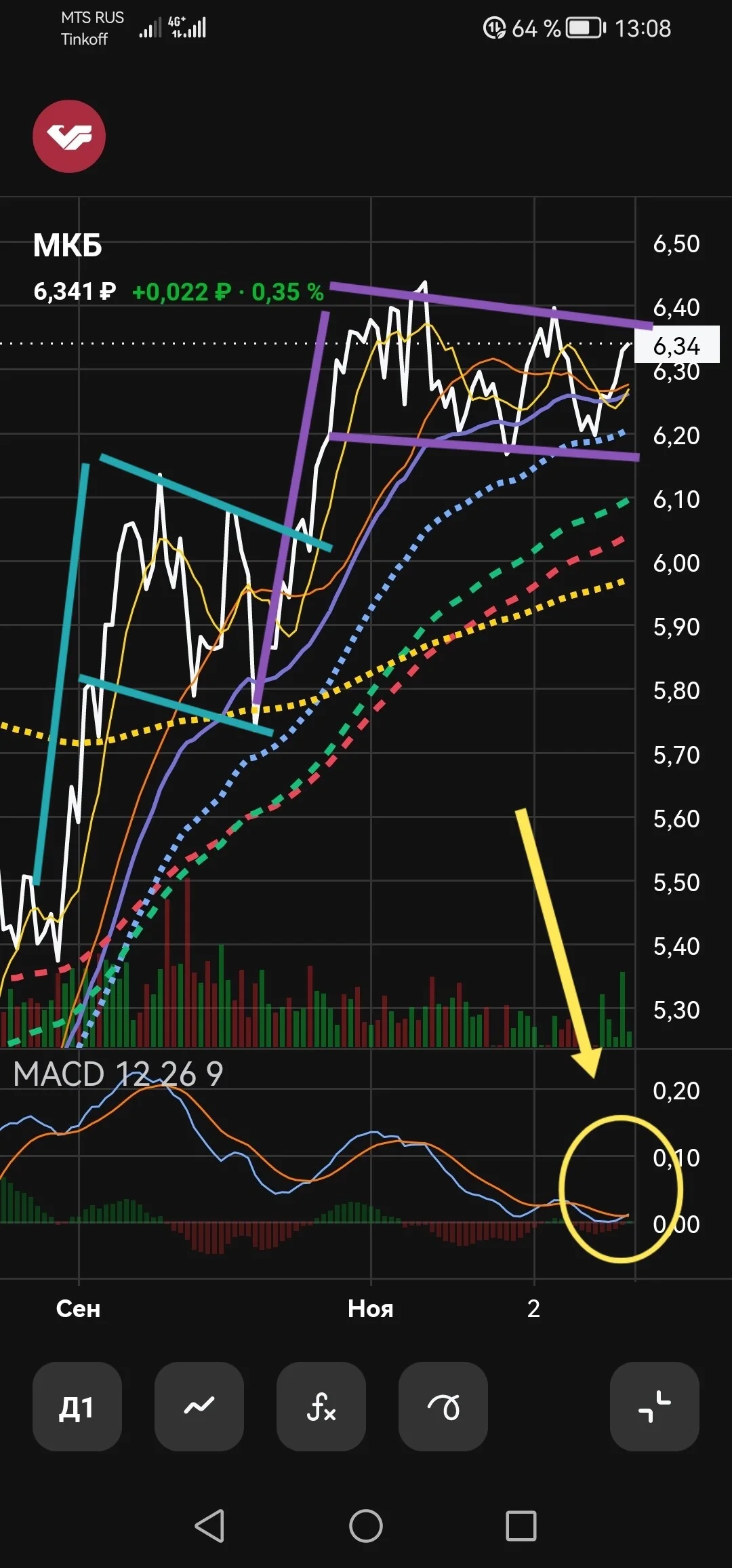Open the fx indicators menu
732x1568 pixels.
[x=321, y=1406]
